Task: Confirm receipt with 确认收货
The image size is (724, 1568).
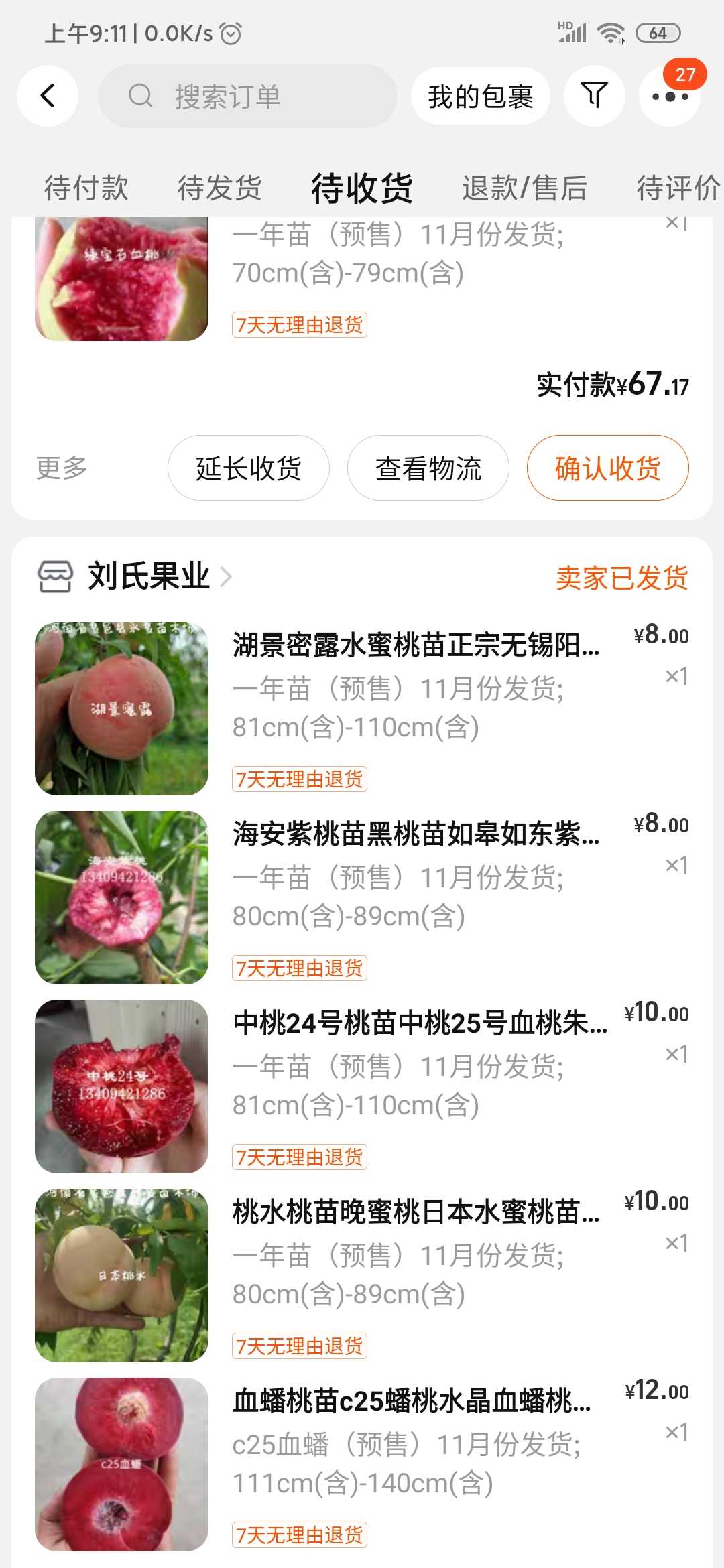Action: point(607,468)
